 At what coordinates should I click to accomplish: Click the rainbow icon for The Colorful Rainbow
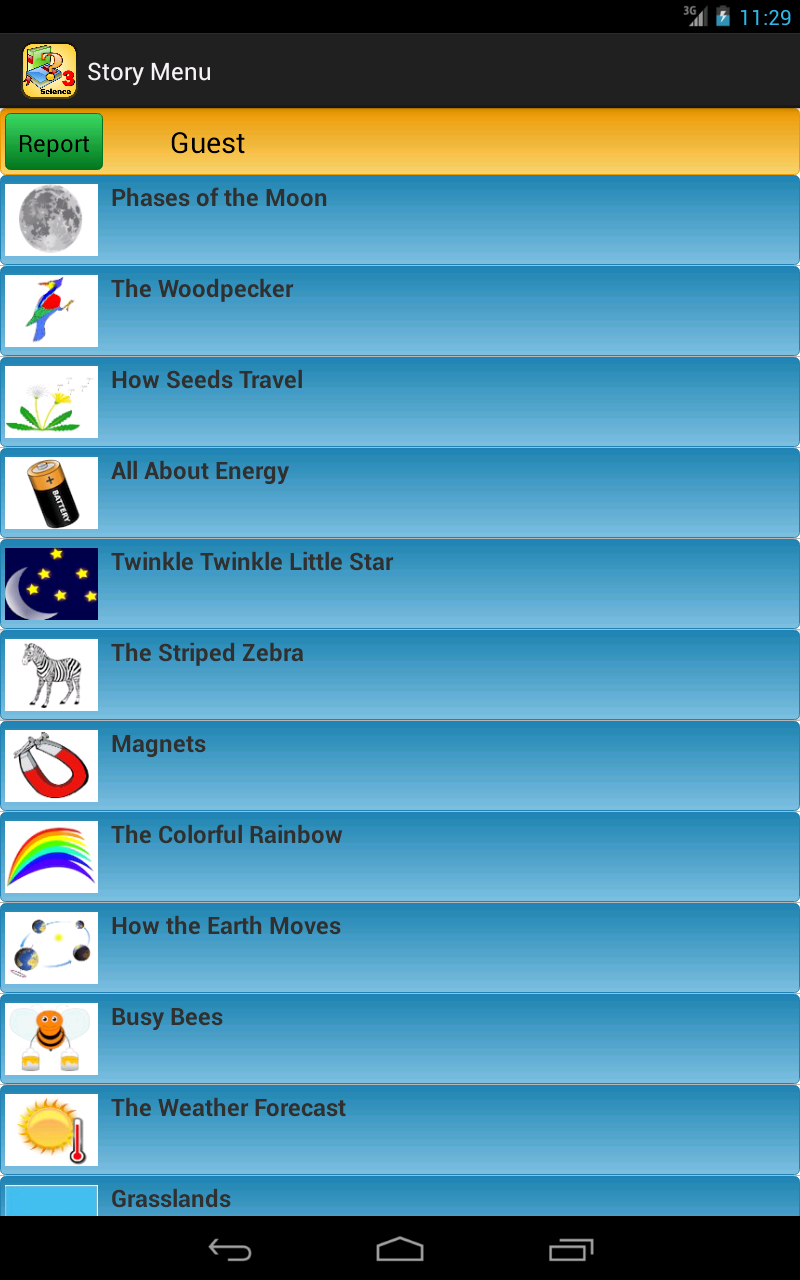click(x=51, y=857)
